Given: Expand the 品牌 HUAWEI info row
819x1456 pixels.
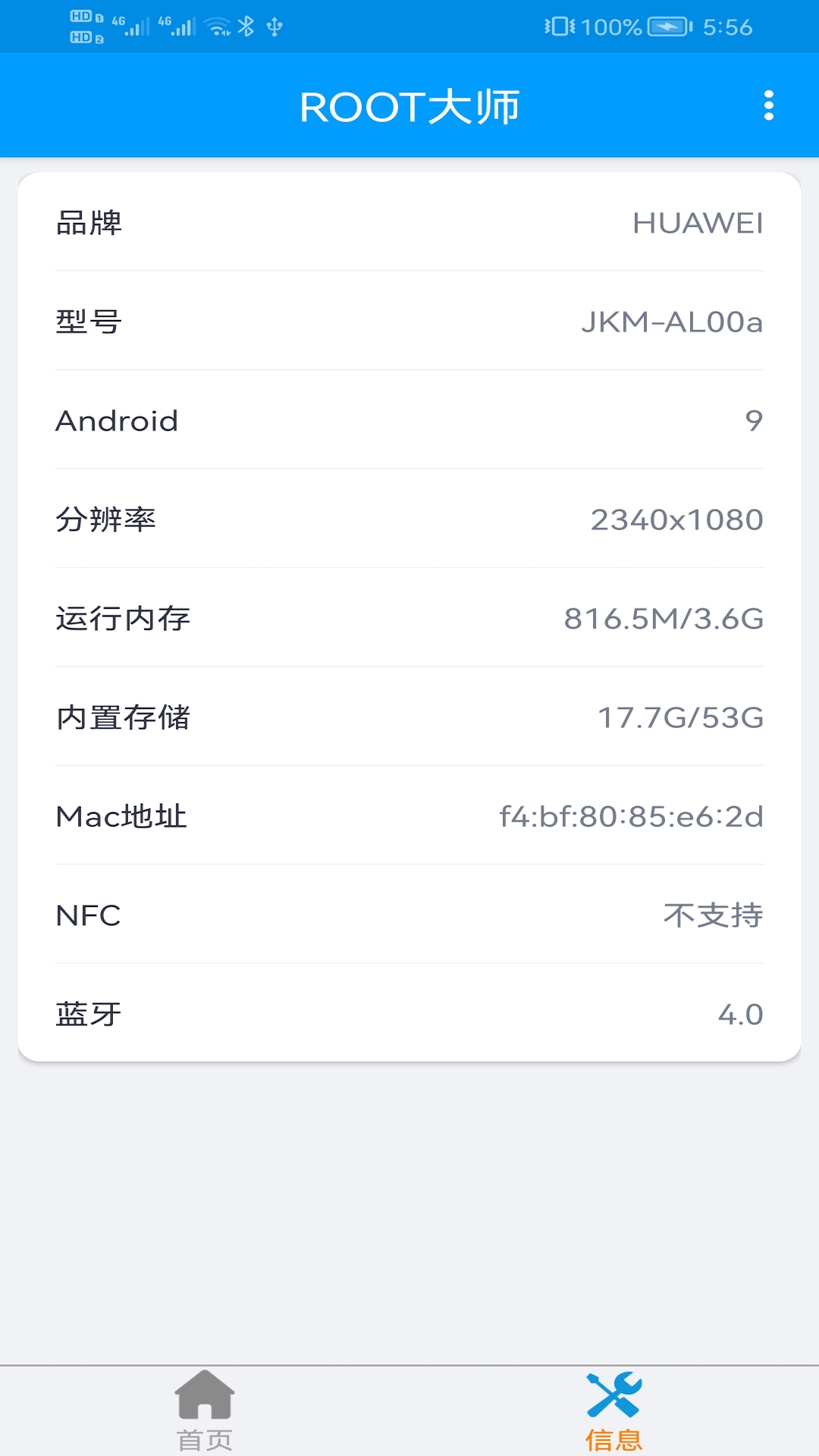Looking at the screenshot, I should (409, 222).
